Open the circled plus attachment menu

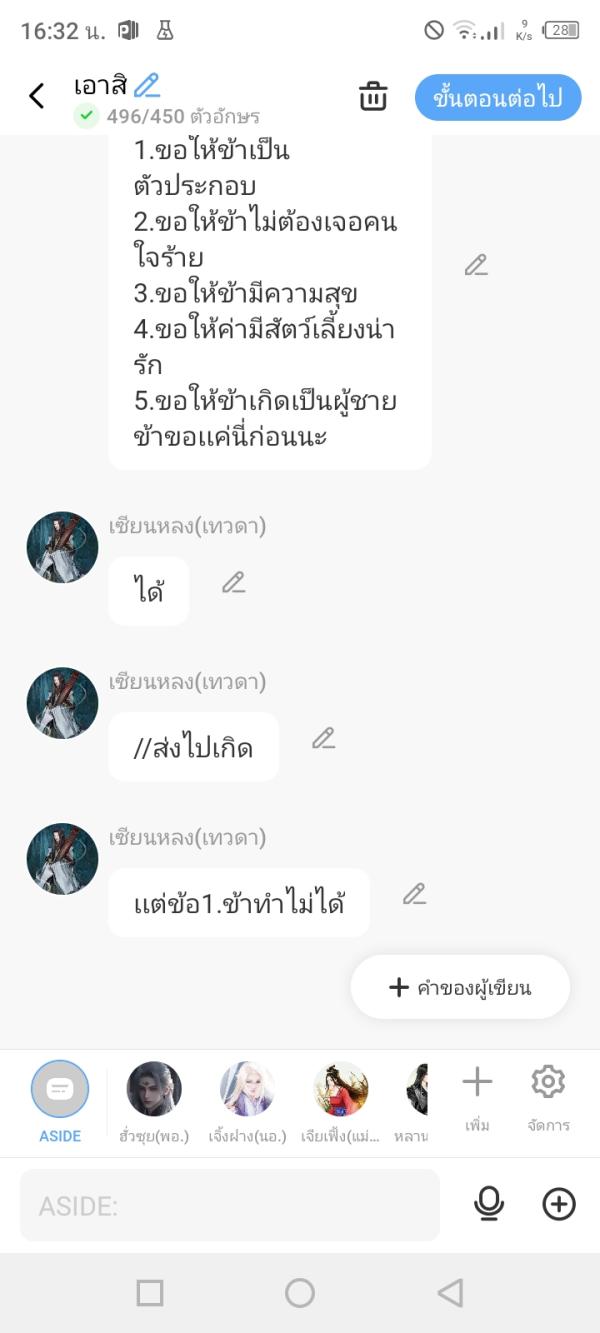point(559,1204)
